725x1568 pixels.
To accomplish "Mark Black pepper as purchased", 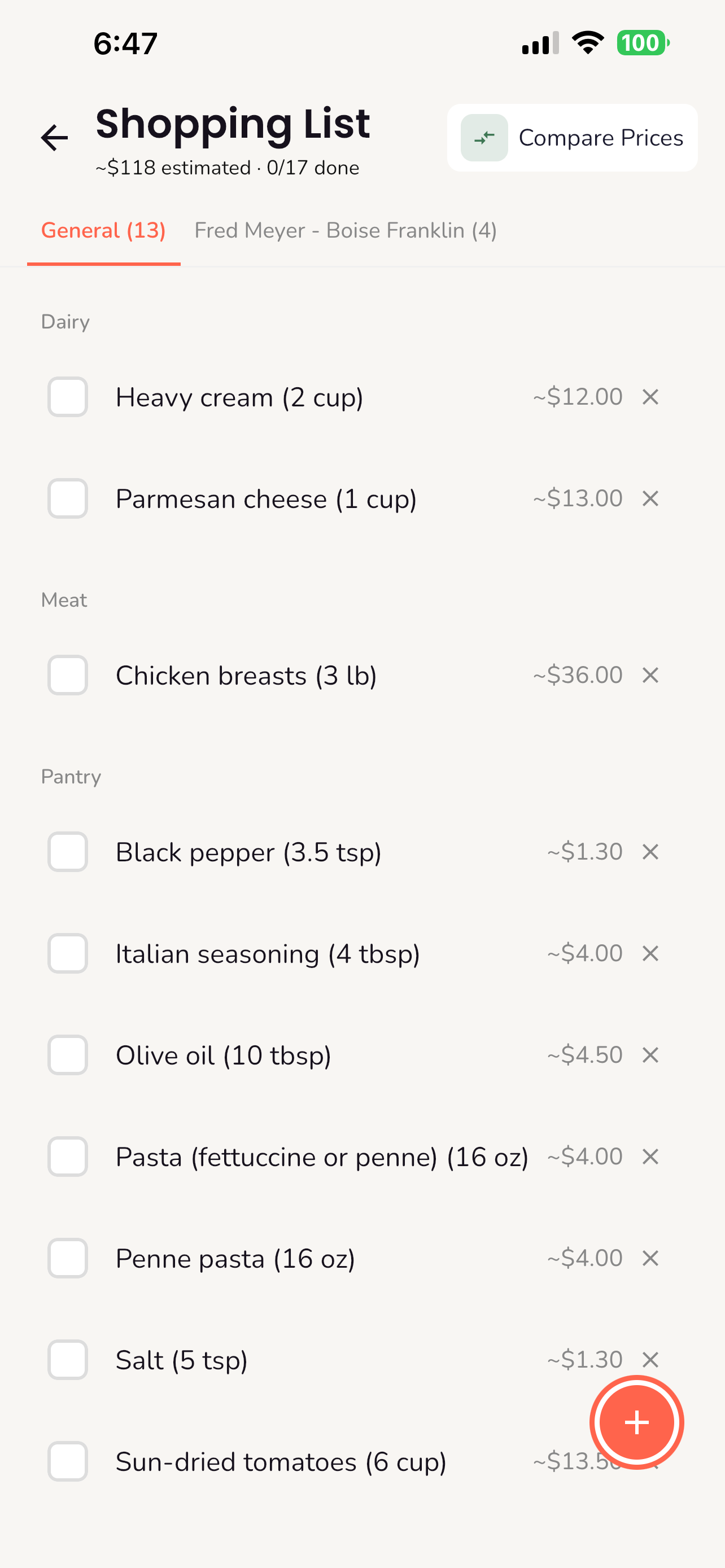I will [67, 852].
